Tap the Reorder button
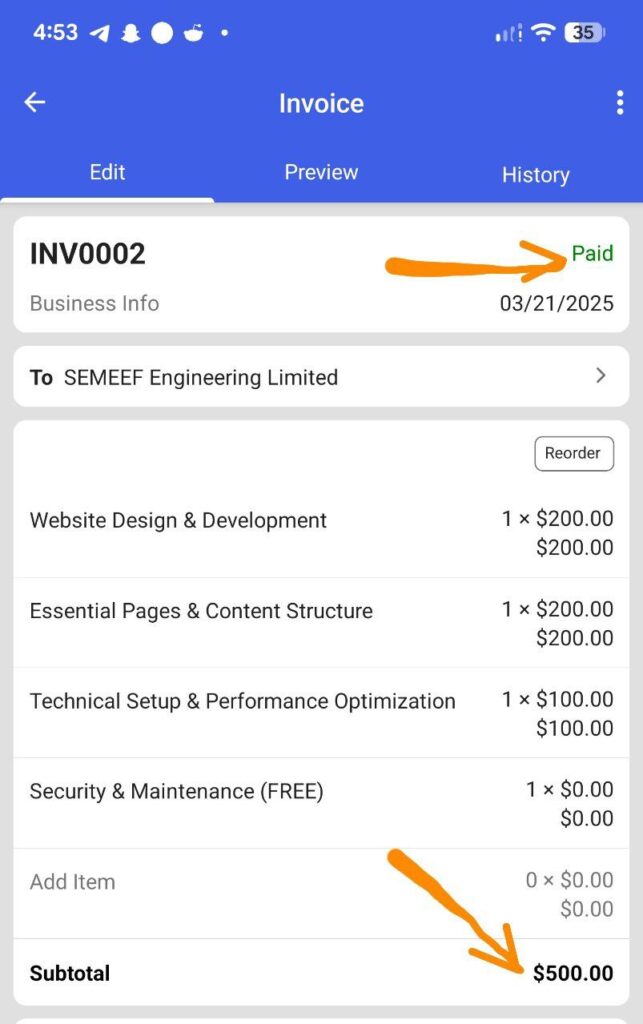 pos(573,453)
